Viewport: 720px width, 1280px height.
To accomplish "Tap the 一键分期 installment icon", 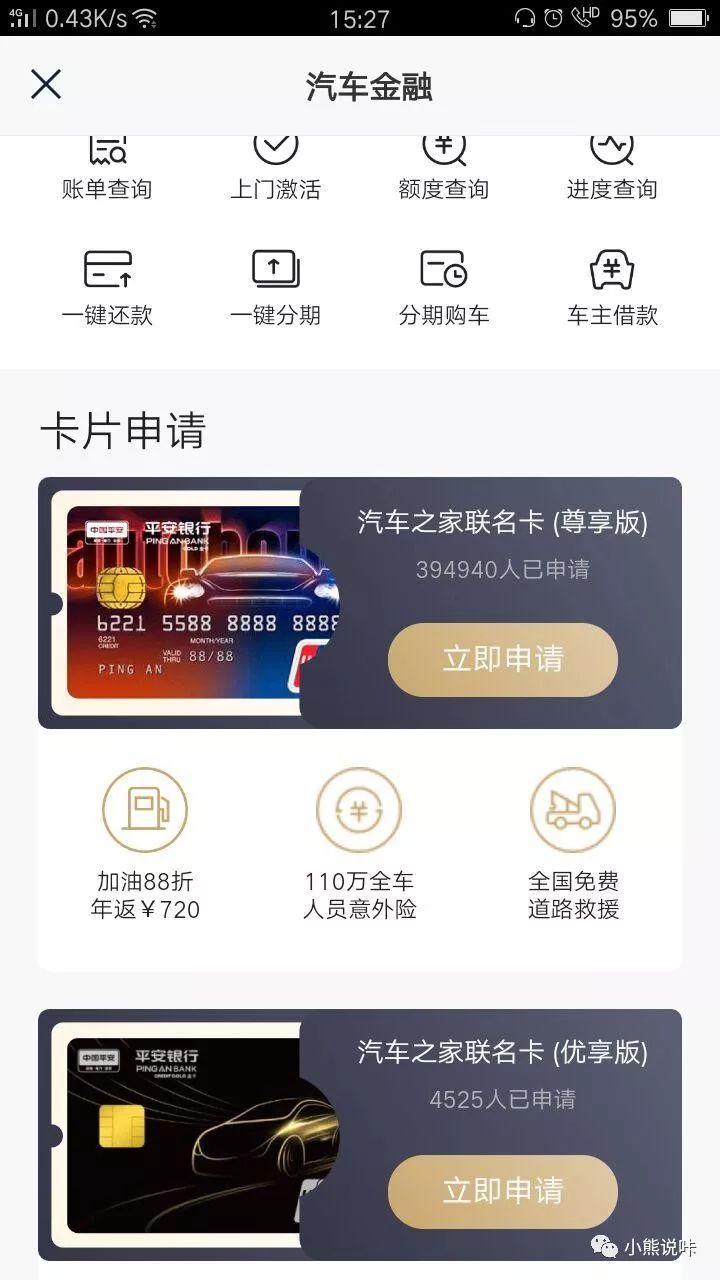I will tap(274, 268).
